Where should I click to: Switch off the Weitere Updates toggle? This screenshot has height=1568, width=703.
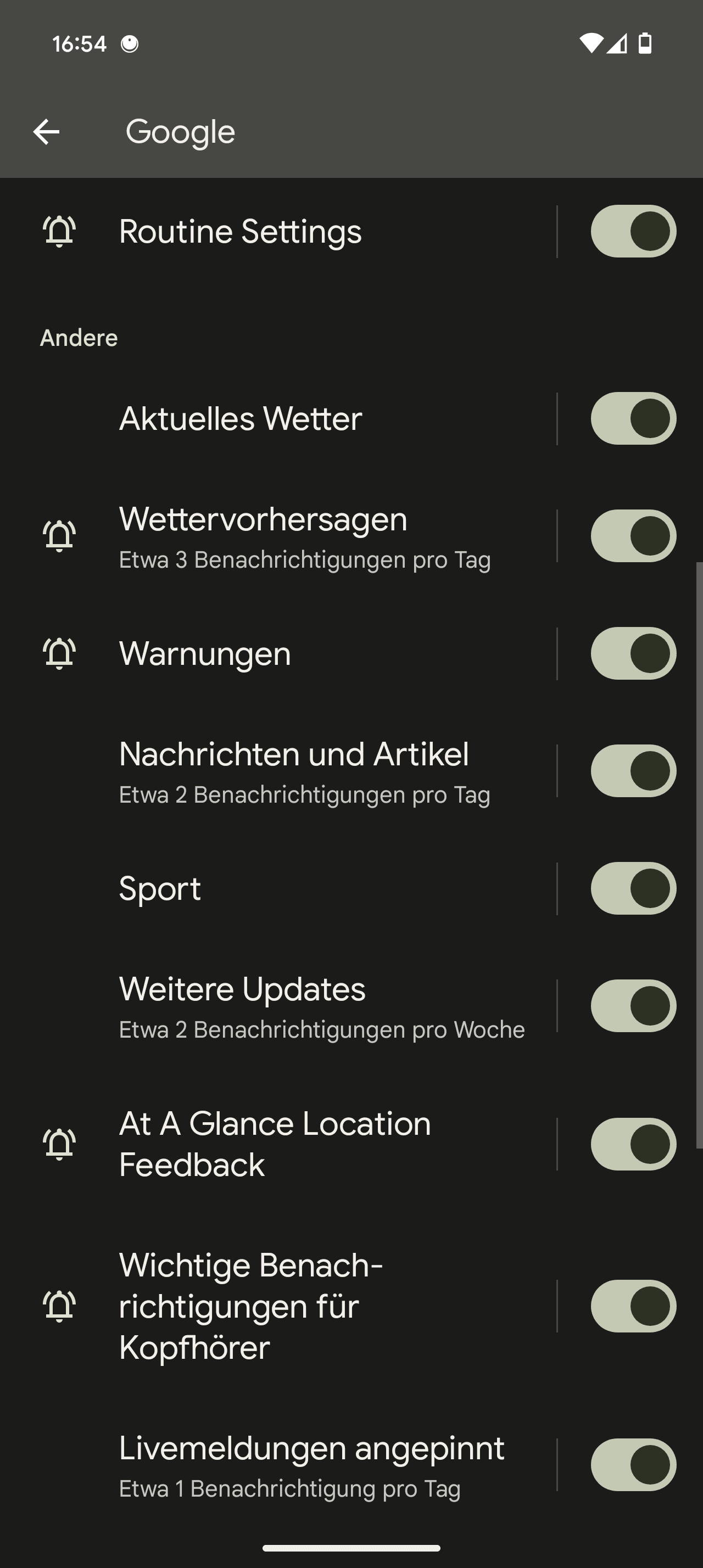[x=633, y=1006]
